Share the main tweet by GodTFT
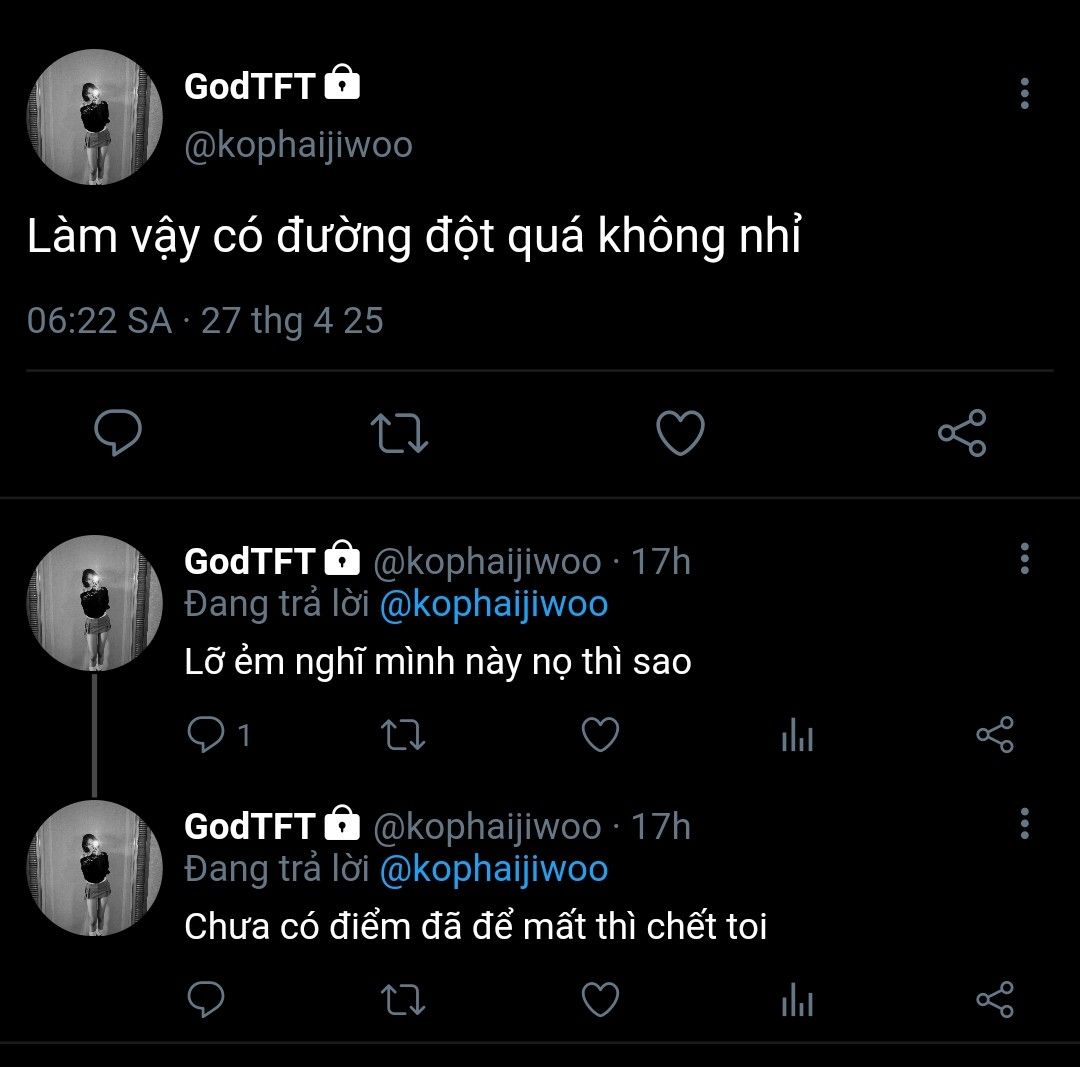Screen dimensions: 1080x1067 click(x=962, y=433)
